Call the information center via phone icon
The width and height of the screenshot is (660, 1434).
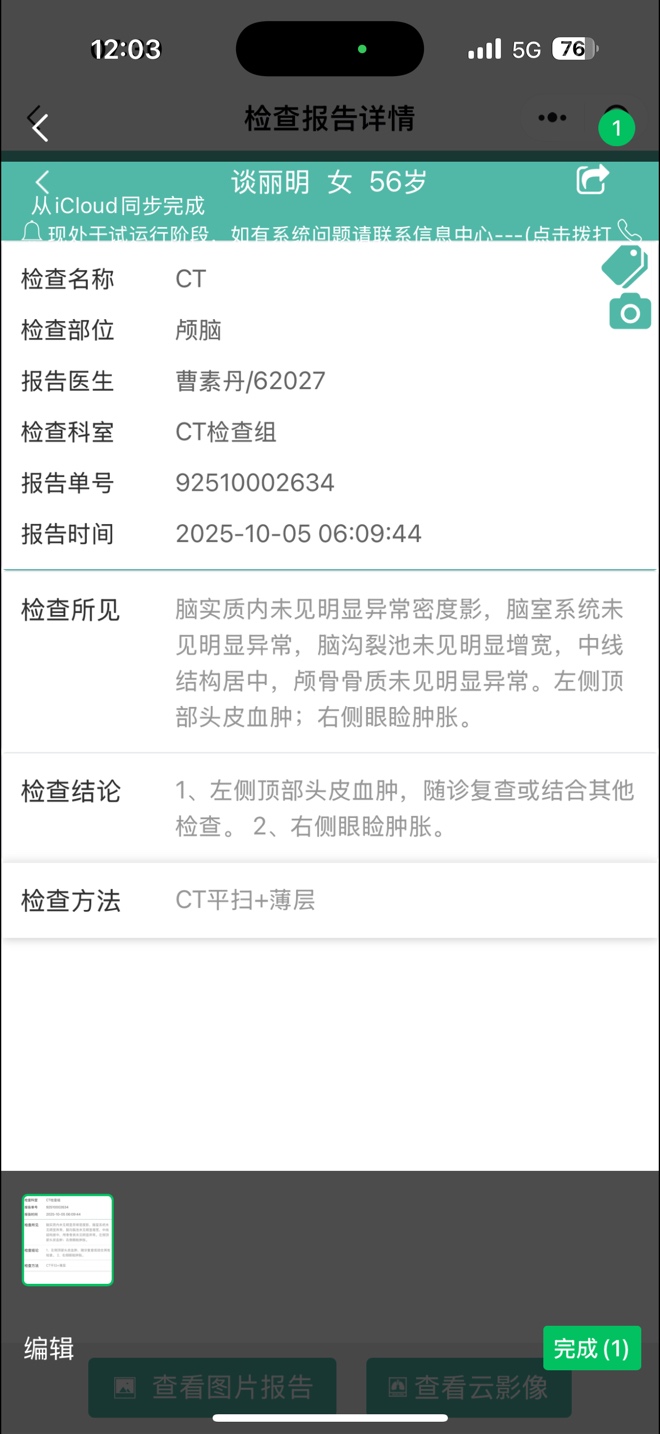tap(628, 231)
